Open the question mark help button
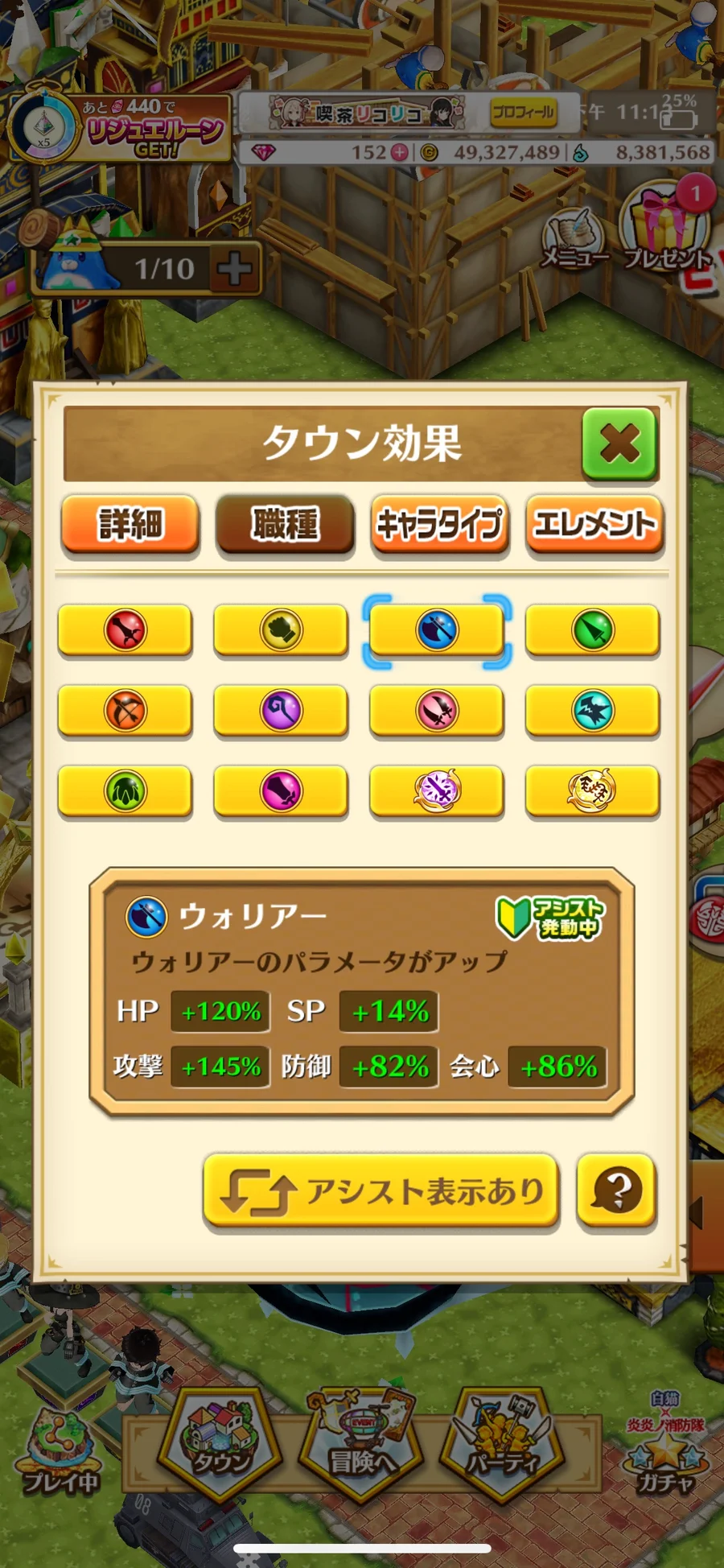This screenshot has width=724, height=1568. pyautogui.click(x=617, y=1191)
